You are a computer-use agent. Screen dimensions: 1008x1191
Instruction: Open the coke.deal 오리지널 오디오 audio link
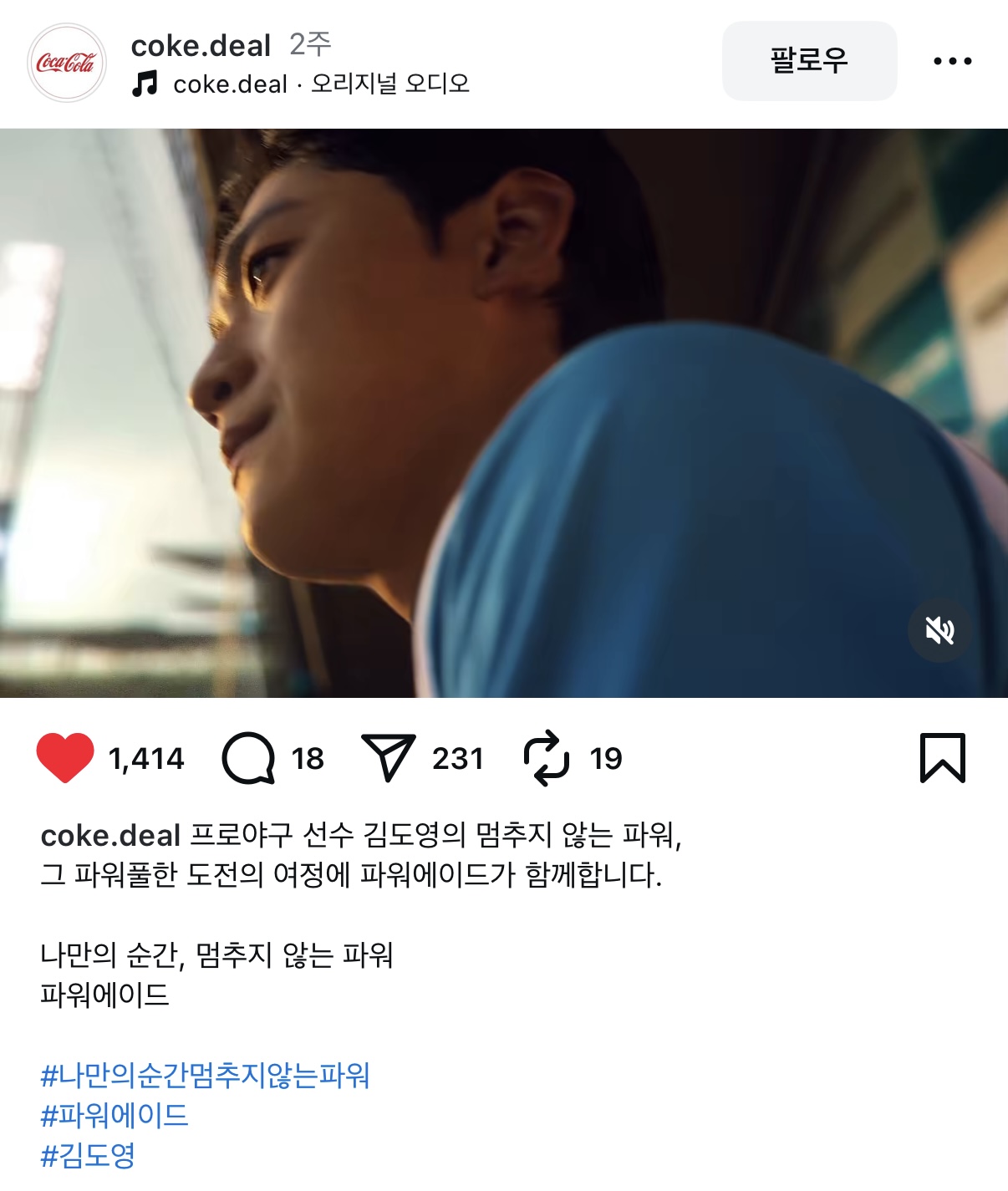(320, 84)
